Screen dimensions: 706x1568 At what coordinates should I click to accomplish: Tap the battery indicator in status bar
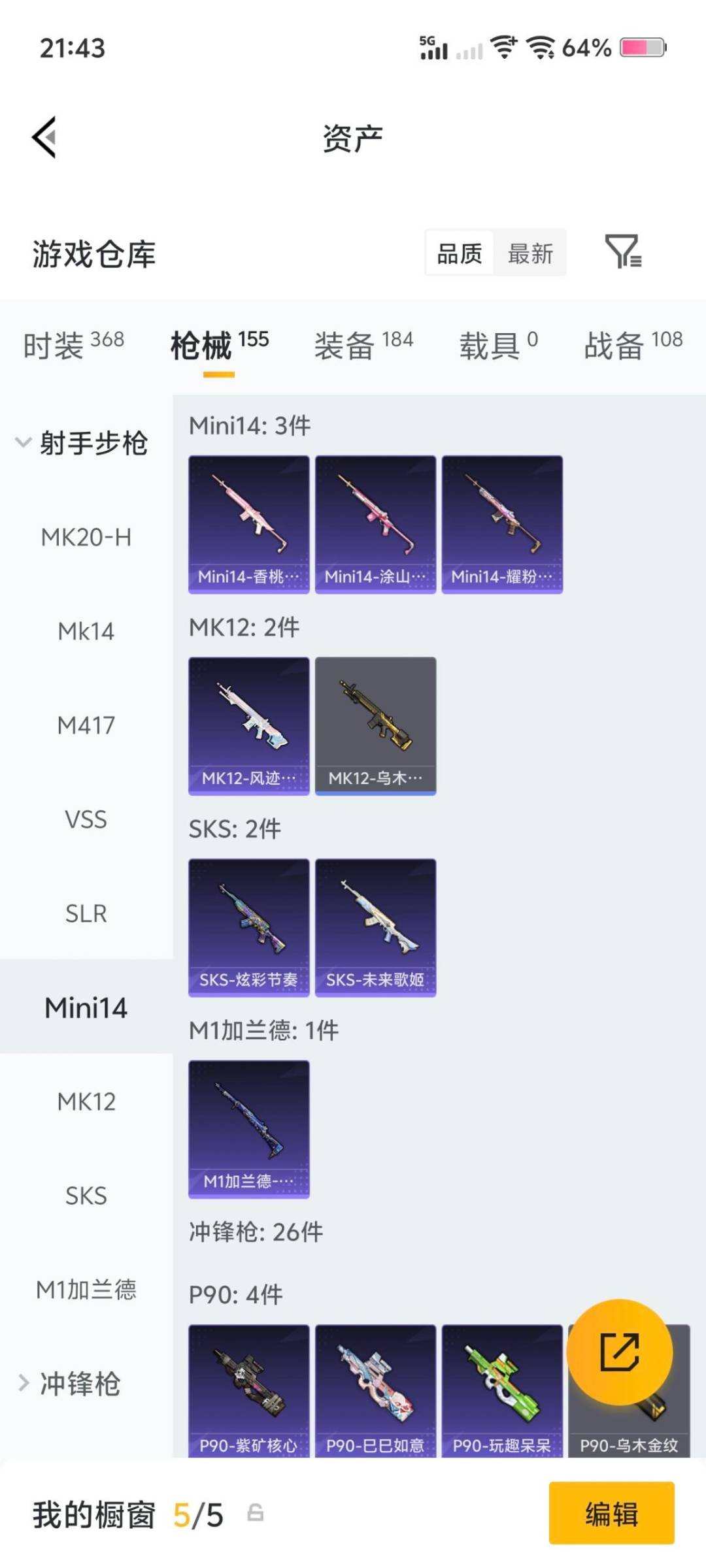(643, 47)
